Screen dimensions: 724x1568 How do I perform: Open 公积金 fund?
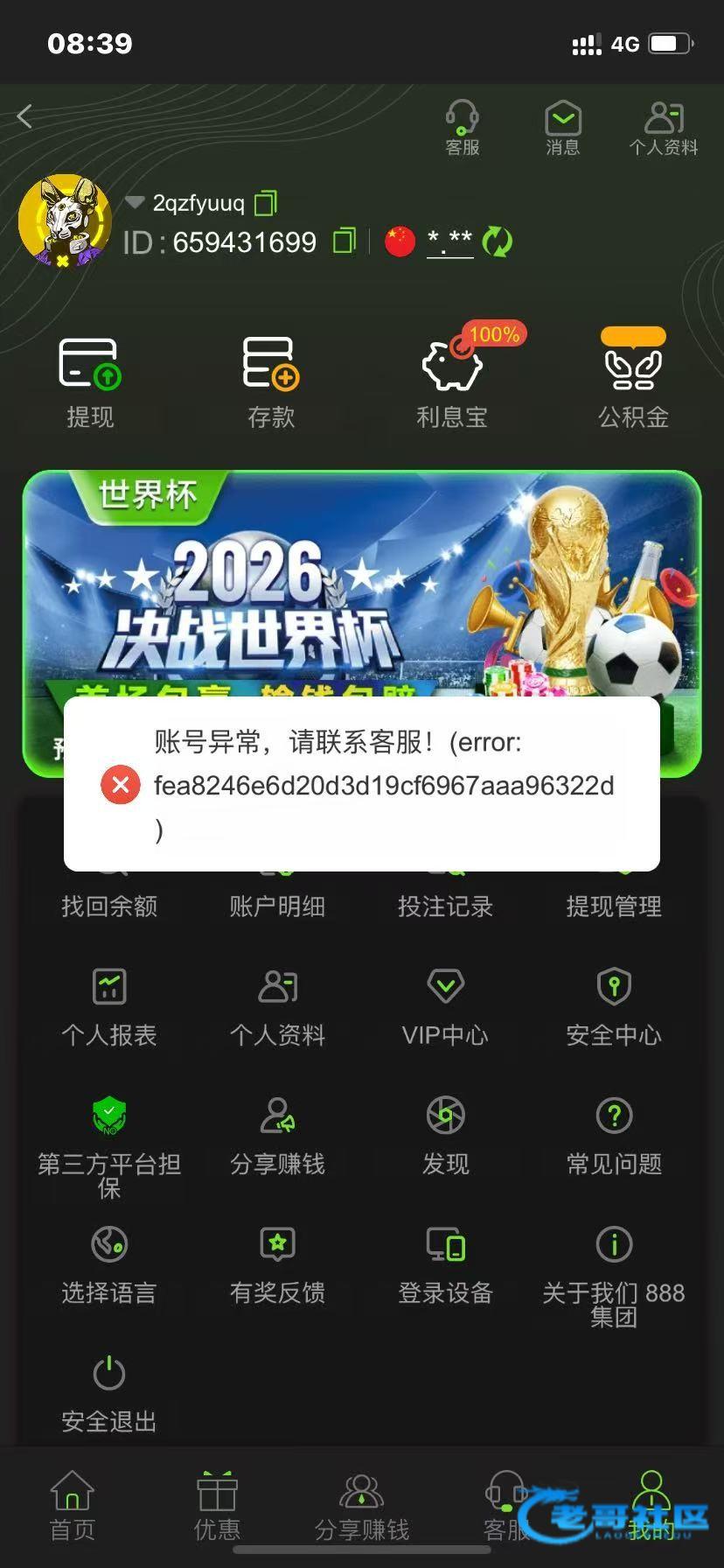coord(633,382)
